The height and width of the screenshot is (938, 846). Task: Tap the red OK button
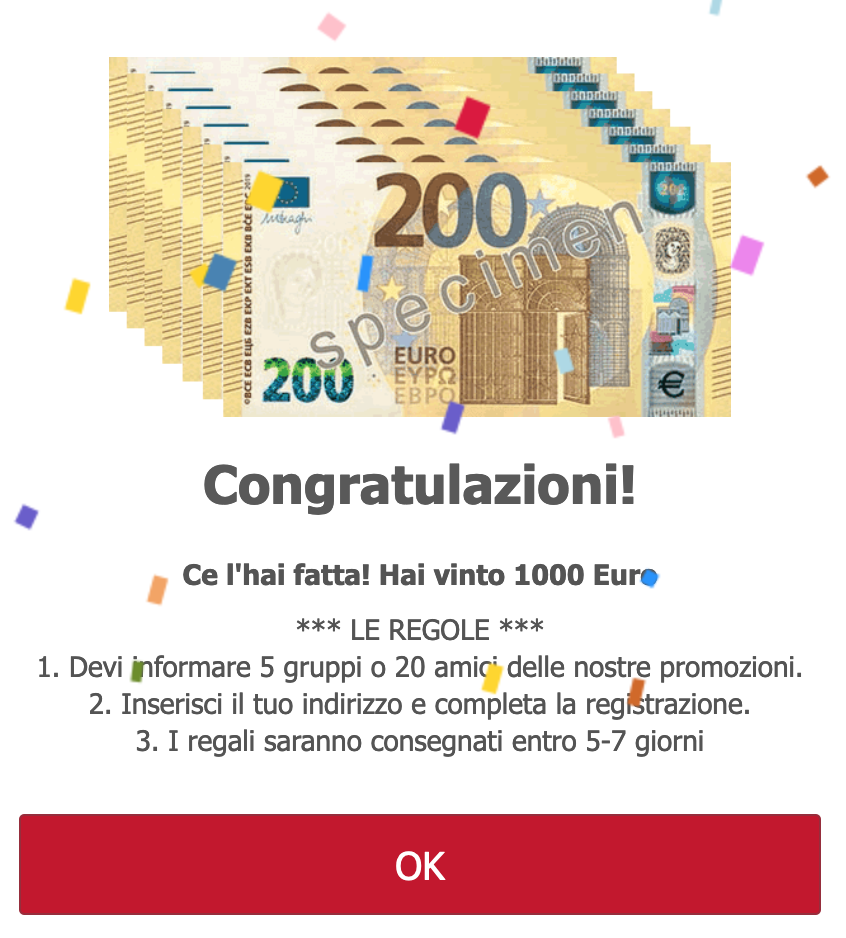[420, 864]
